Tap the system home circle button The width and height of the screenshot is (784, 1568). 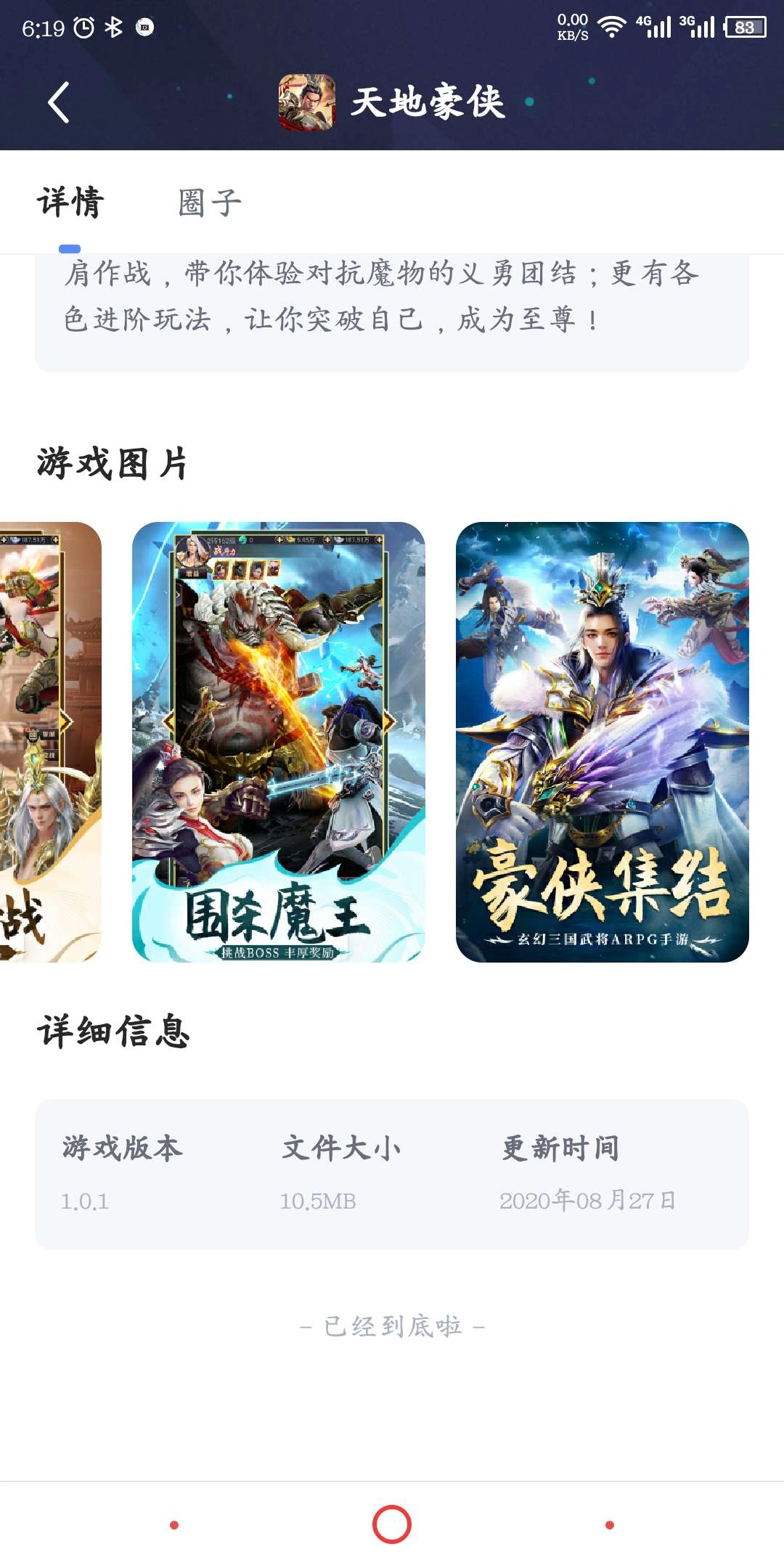point(392,1524)
